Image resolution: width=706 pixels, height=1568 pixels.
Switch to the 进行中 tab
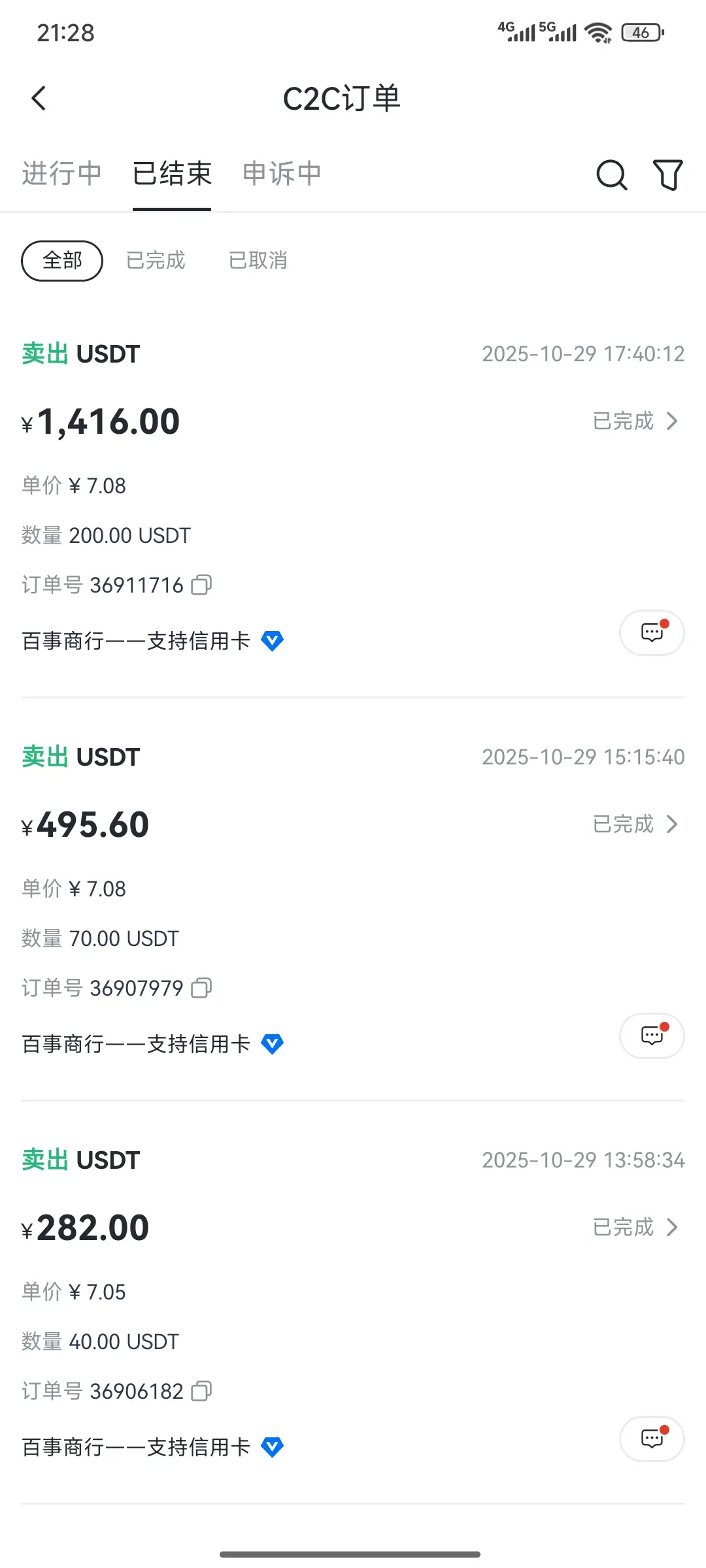pos(61,174)
